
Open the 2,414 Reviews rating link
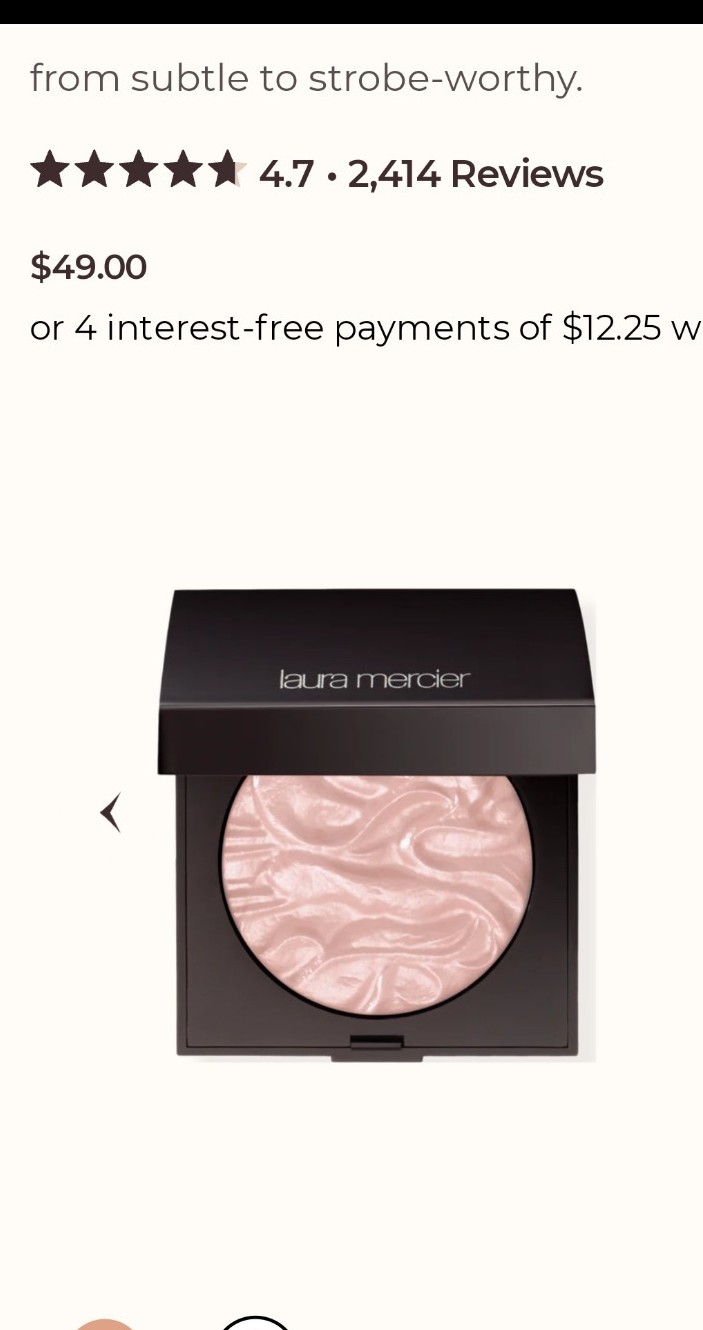(x=475, y=174)
